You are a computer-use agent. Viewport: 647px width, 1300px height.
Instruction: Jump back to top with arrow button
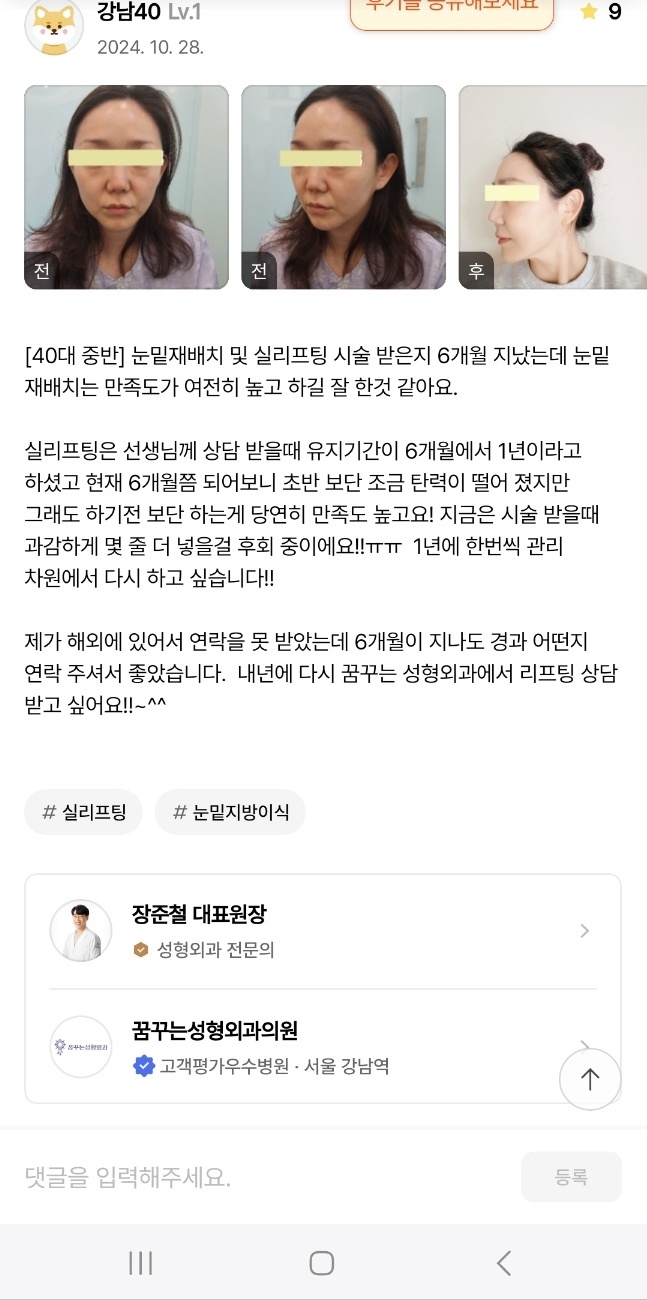click(x=590, y=1079)
